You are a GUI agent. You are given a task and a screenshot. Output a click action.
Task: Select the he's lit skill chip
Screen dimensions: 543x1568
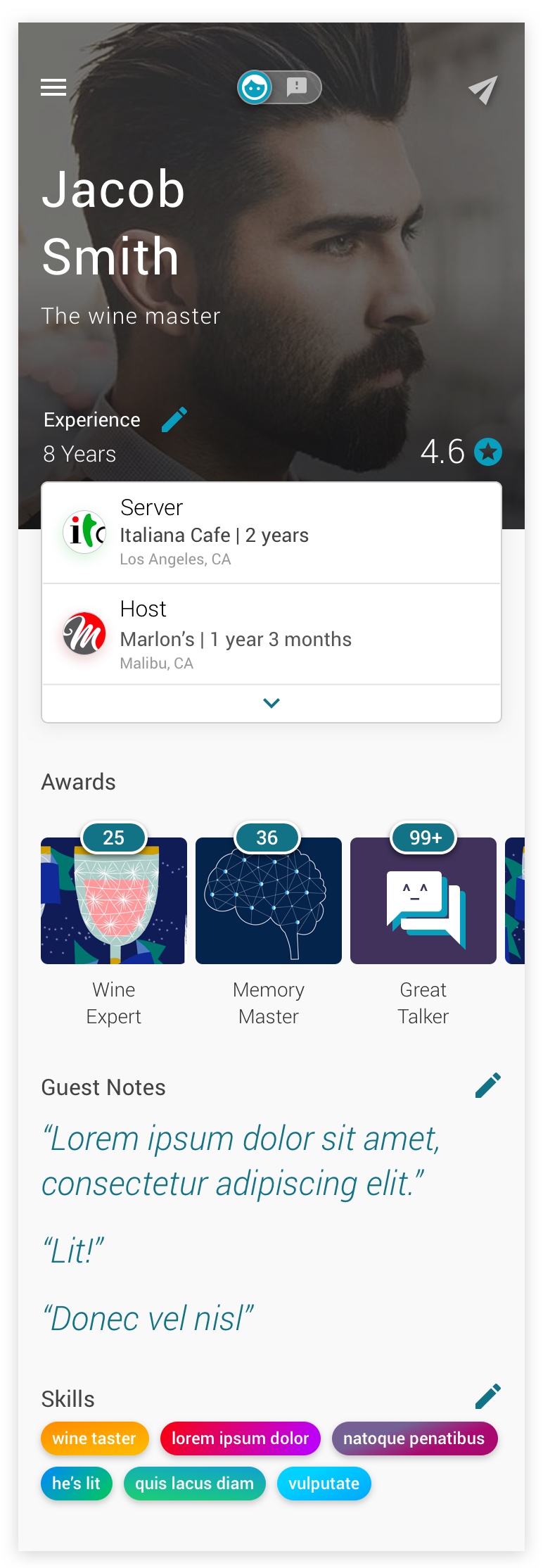click(76, 1484)
